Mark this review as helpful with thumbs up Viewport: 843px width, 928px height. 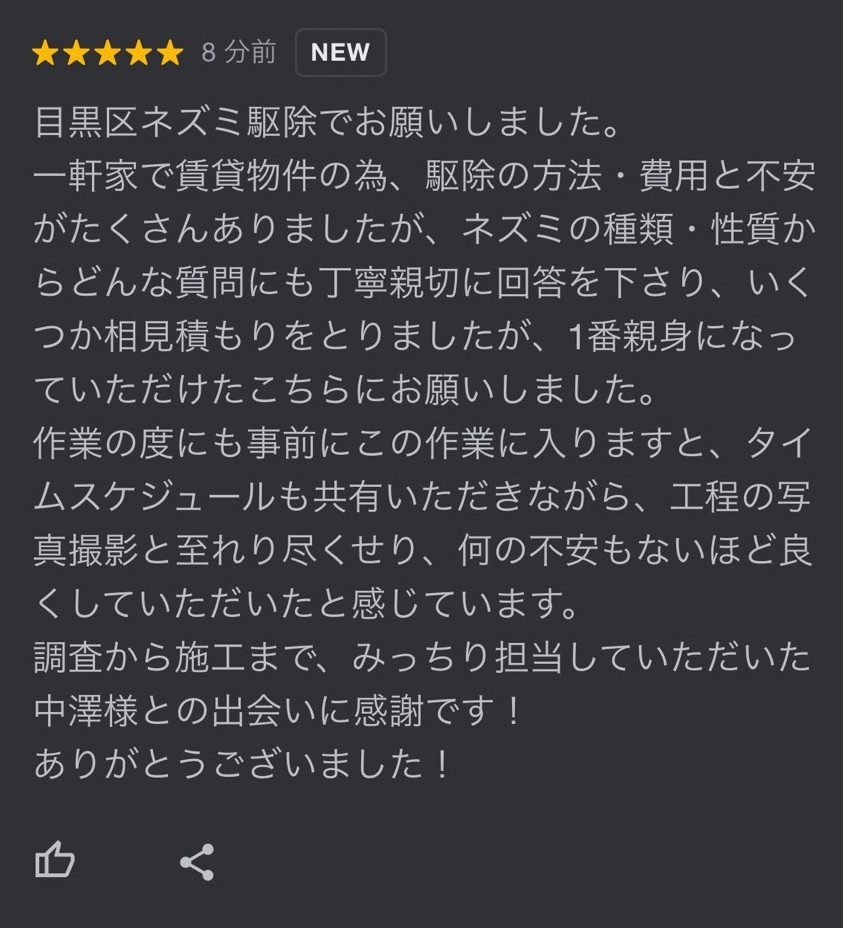55,860
